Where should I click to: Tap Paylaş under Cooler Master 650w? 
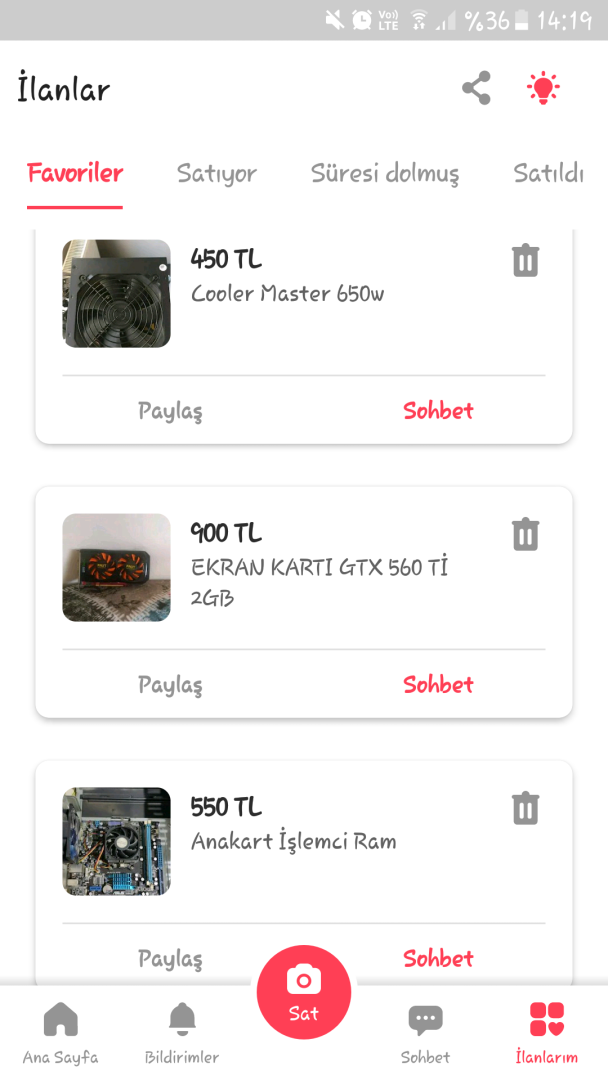click(170, 411)
